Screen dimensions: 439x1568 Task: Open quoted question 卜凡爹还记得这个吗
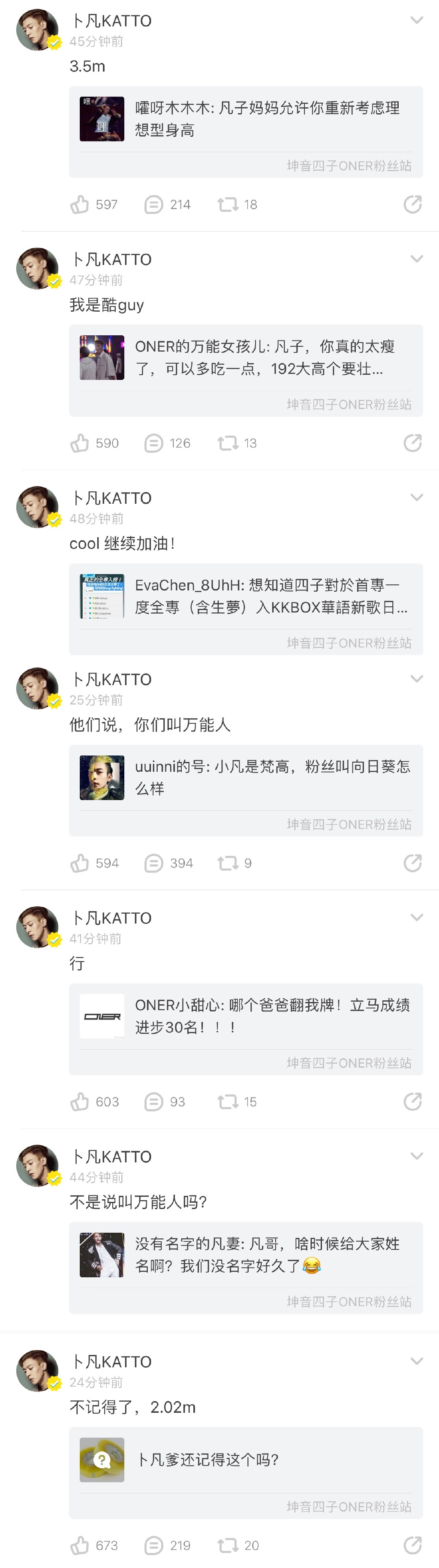tap(245, 1460)
